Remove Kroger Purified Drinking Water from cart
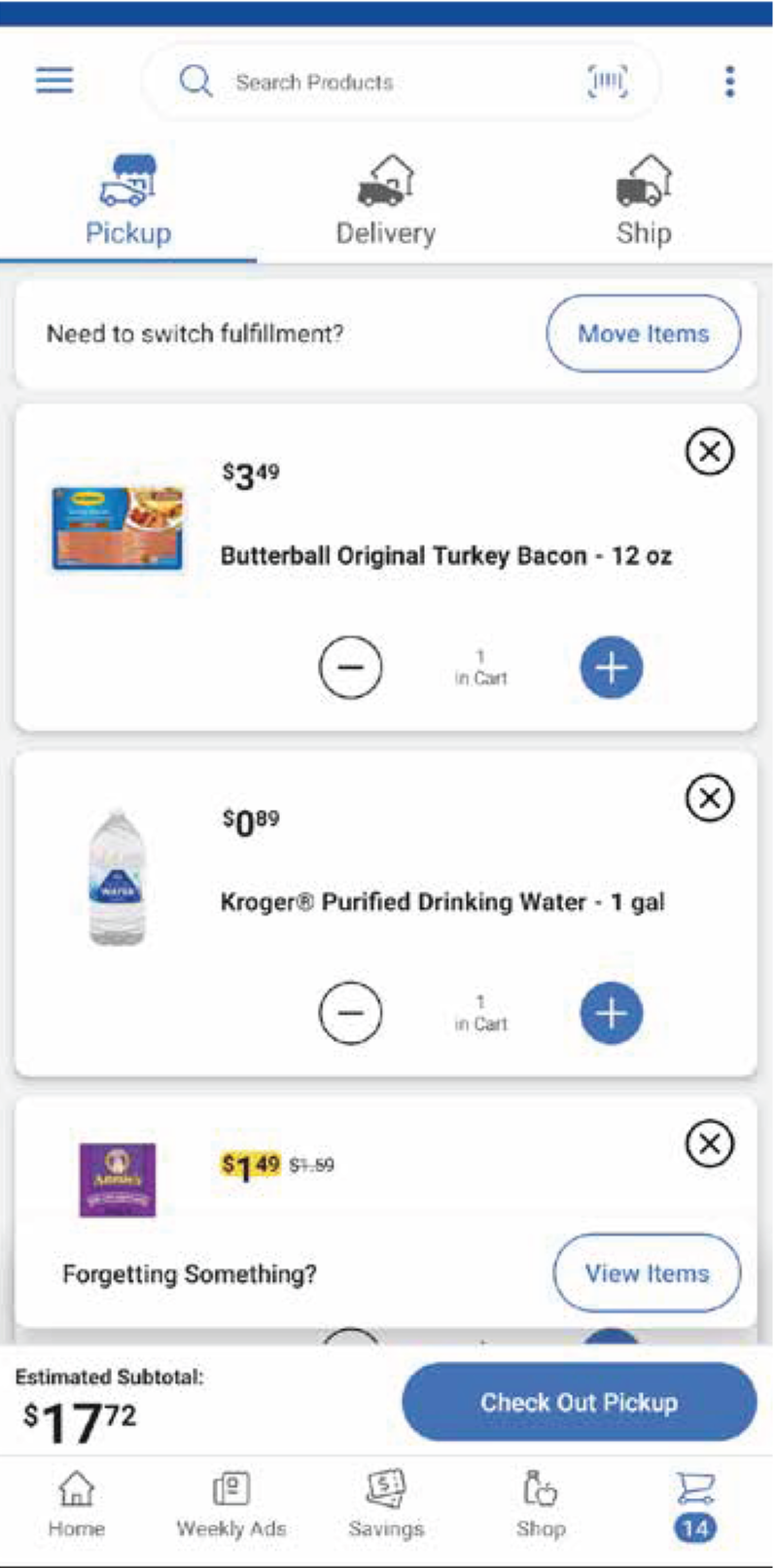 point(710,798)
